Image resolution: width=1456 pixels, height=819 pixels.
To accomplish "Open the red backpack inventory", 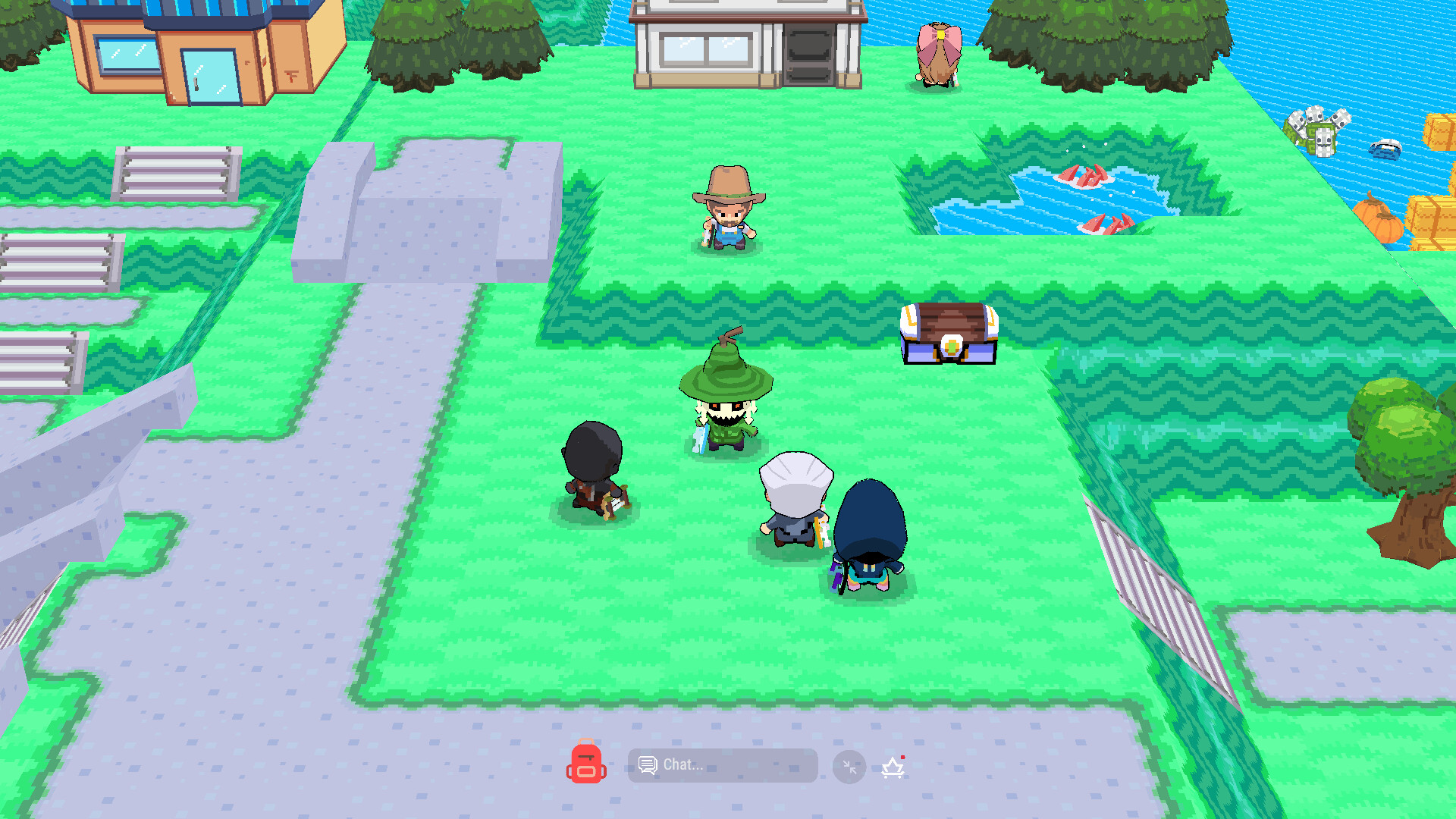I will (586, 763).
